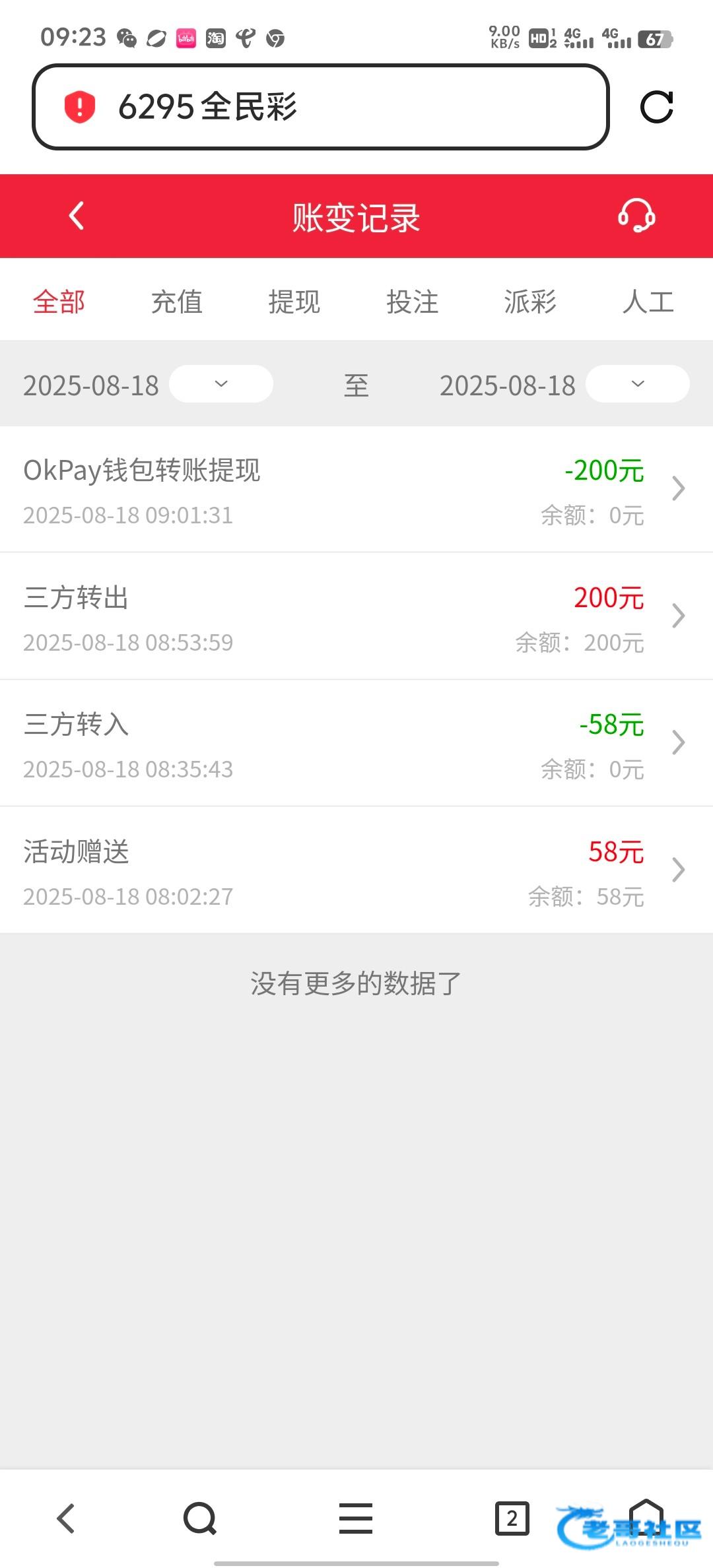
Task: Reload the page with refresh icon
Action: [656, 107]
